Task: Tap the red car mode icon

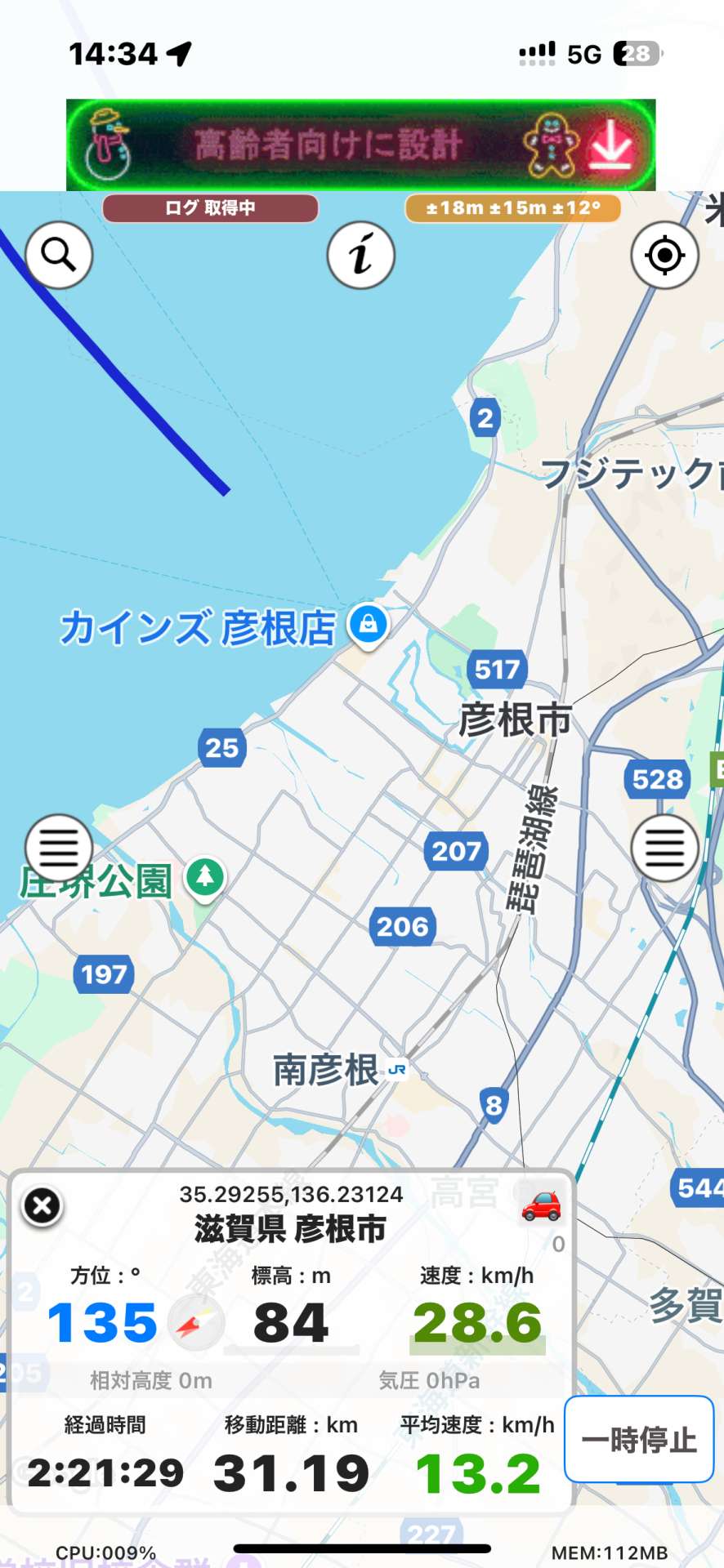Action: [541, 1205]
